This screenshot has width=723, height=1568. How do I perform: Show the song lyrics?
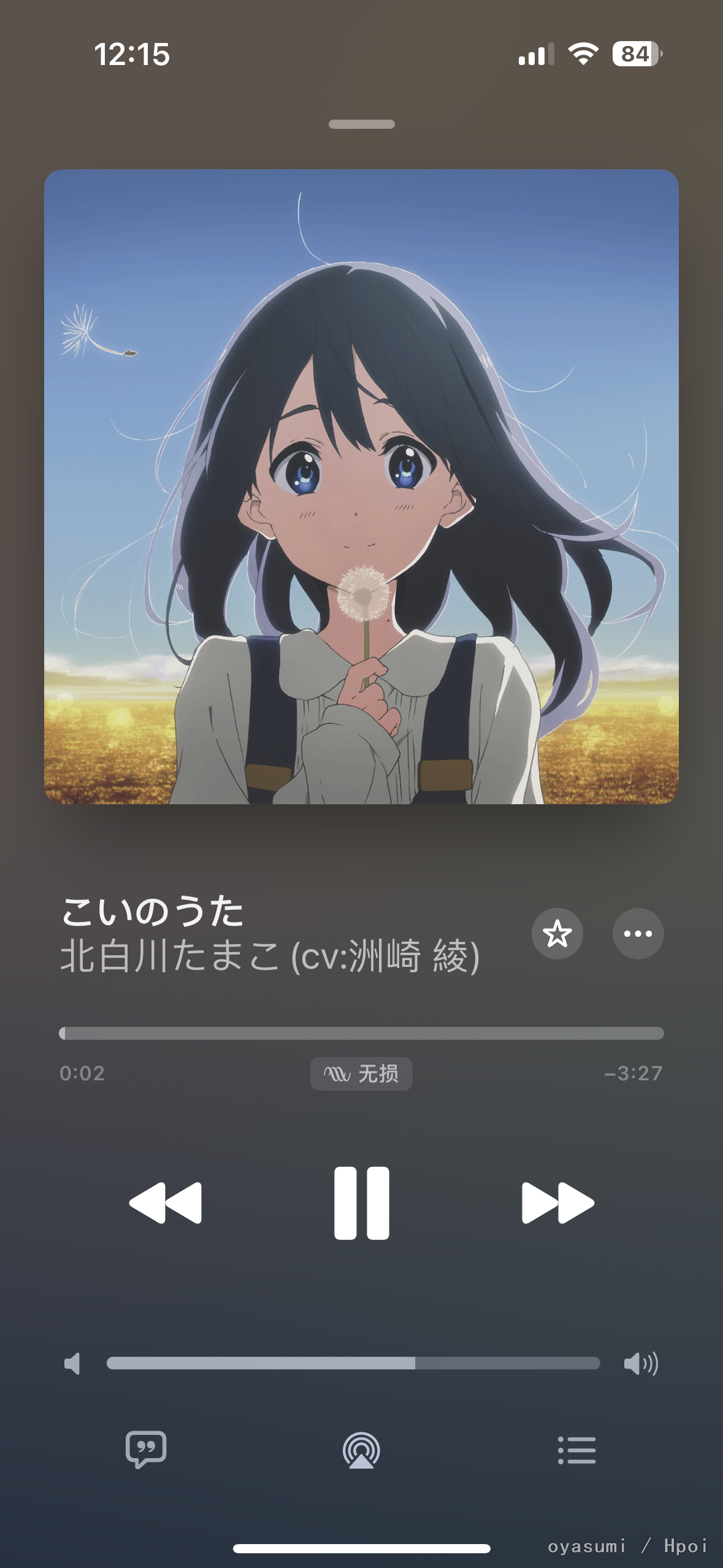coord(146,1450)
